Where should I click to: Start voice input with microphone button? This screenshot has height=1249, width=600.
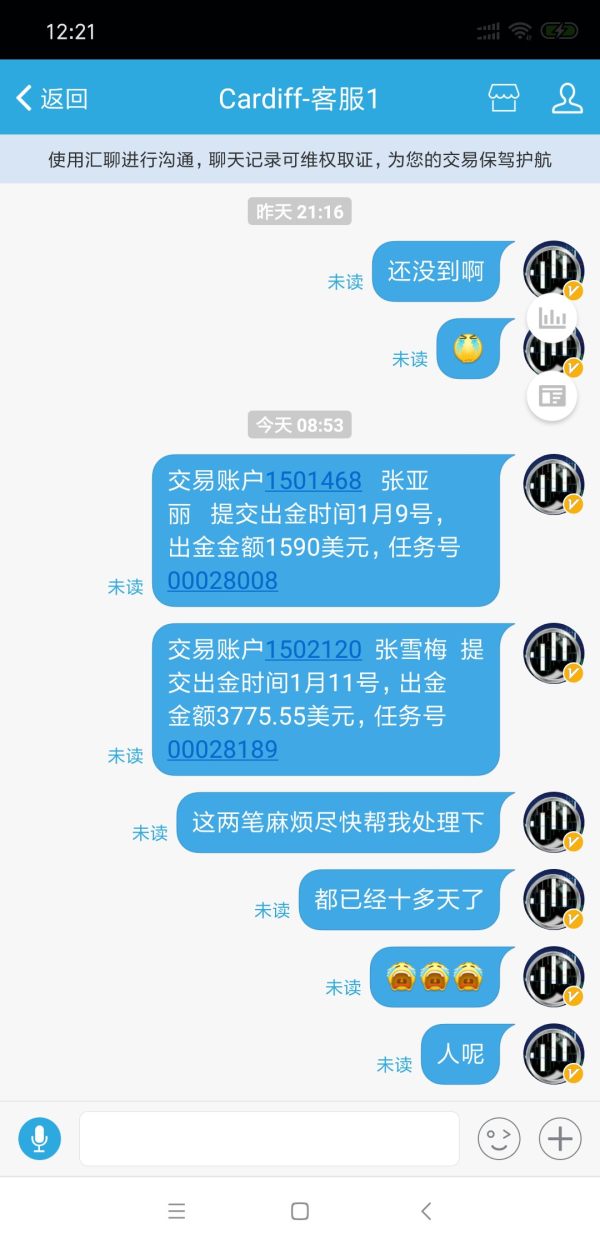tap(40, 1138)
